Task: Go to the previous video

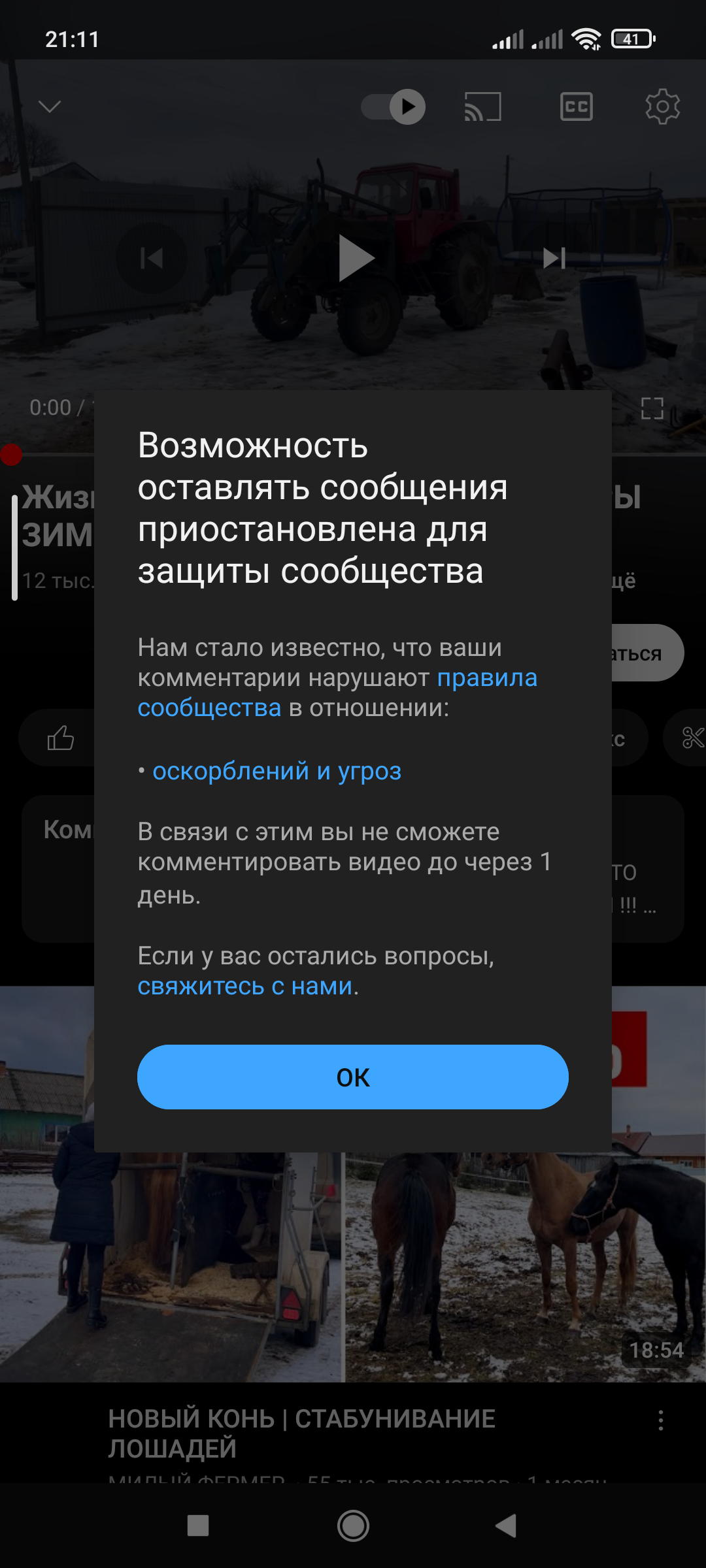Action: [152, 259]
